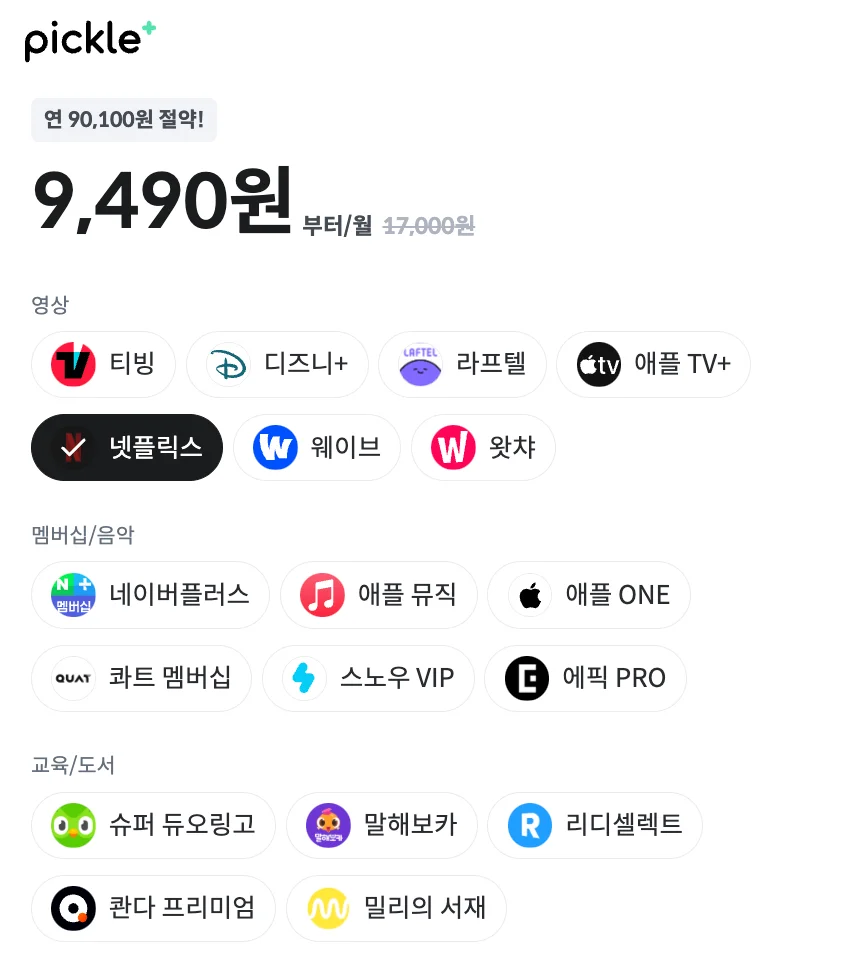Enable the 콰트 멤버십 option
Screen dimensions: 854x960
(141, 678)
